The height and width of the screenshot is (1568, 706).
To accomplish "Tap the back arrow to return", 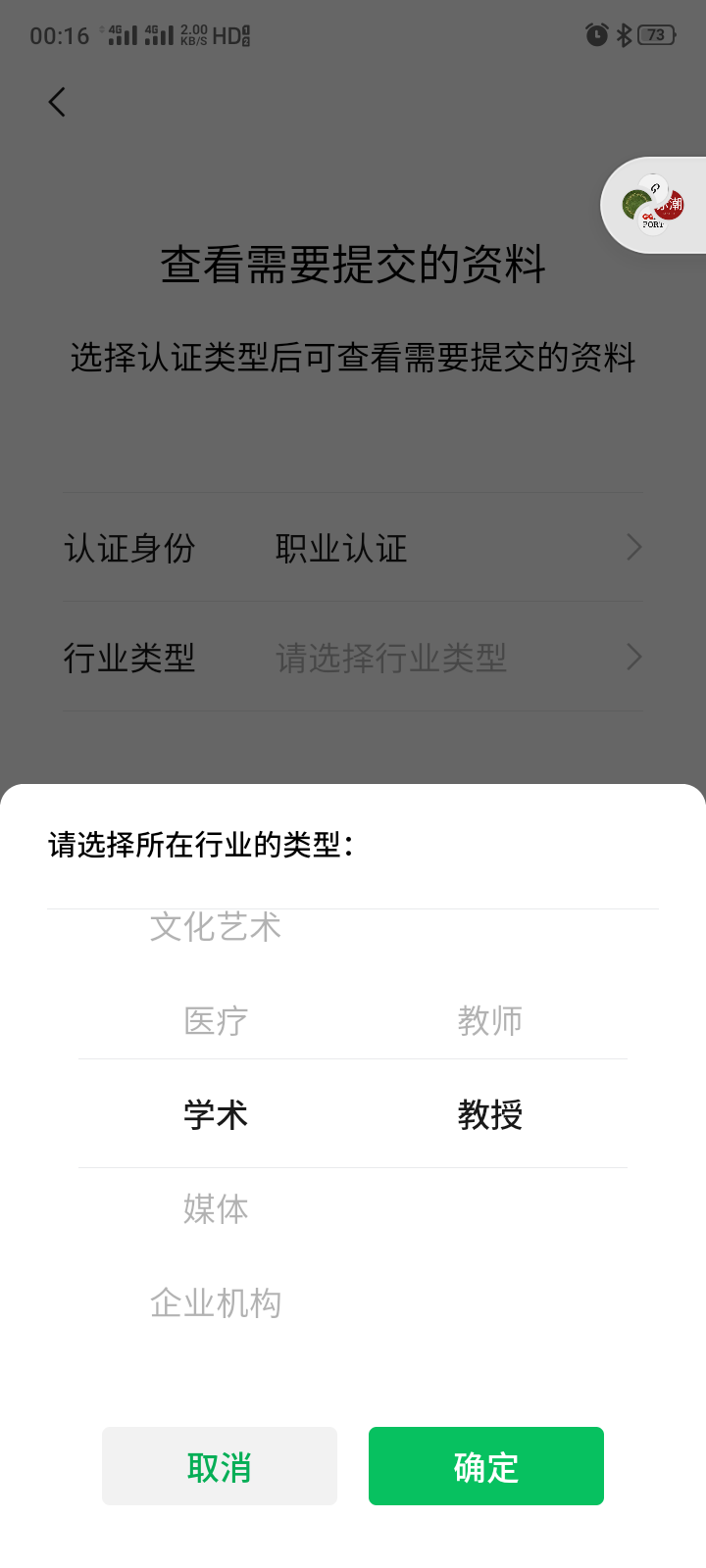I will point(56,101).
